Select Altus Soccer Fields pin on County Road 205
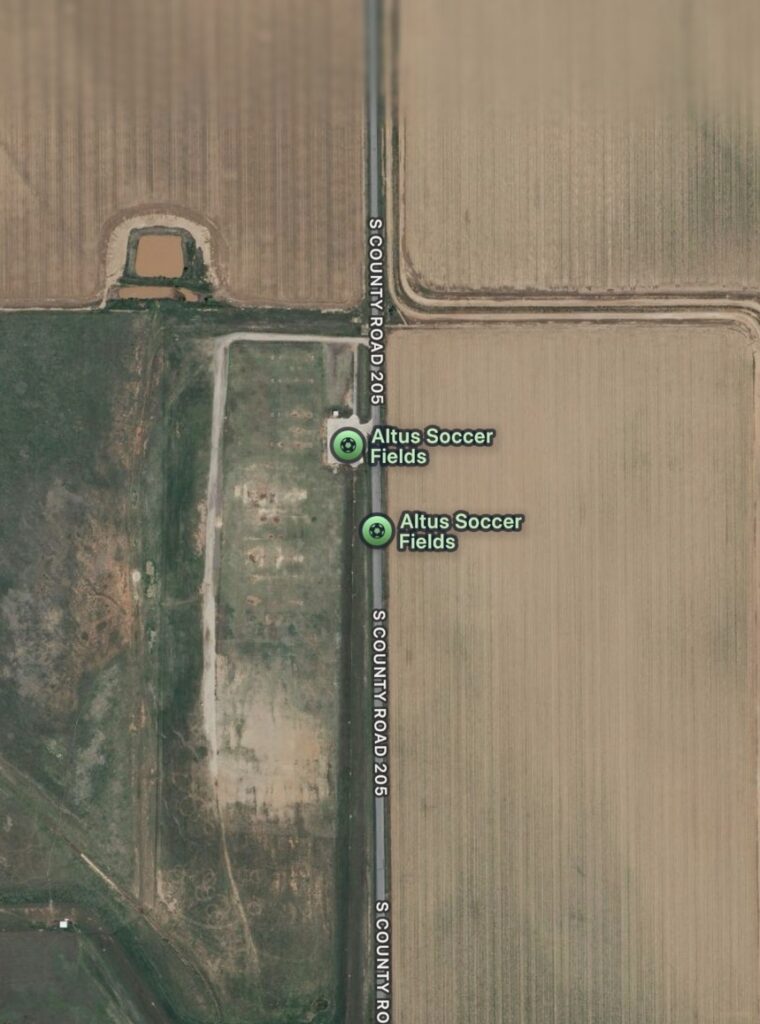760x1024 pixels. click(x=376, y=530)
